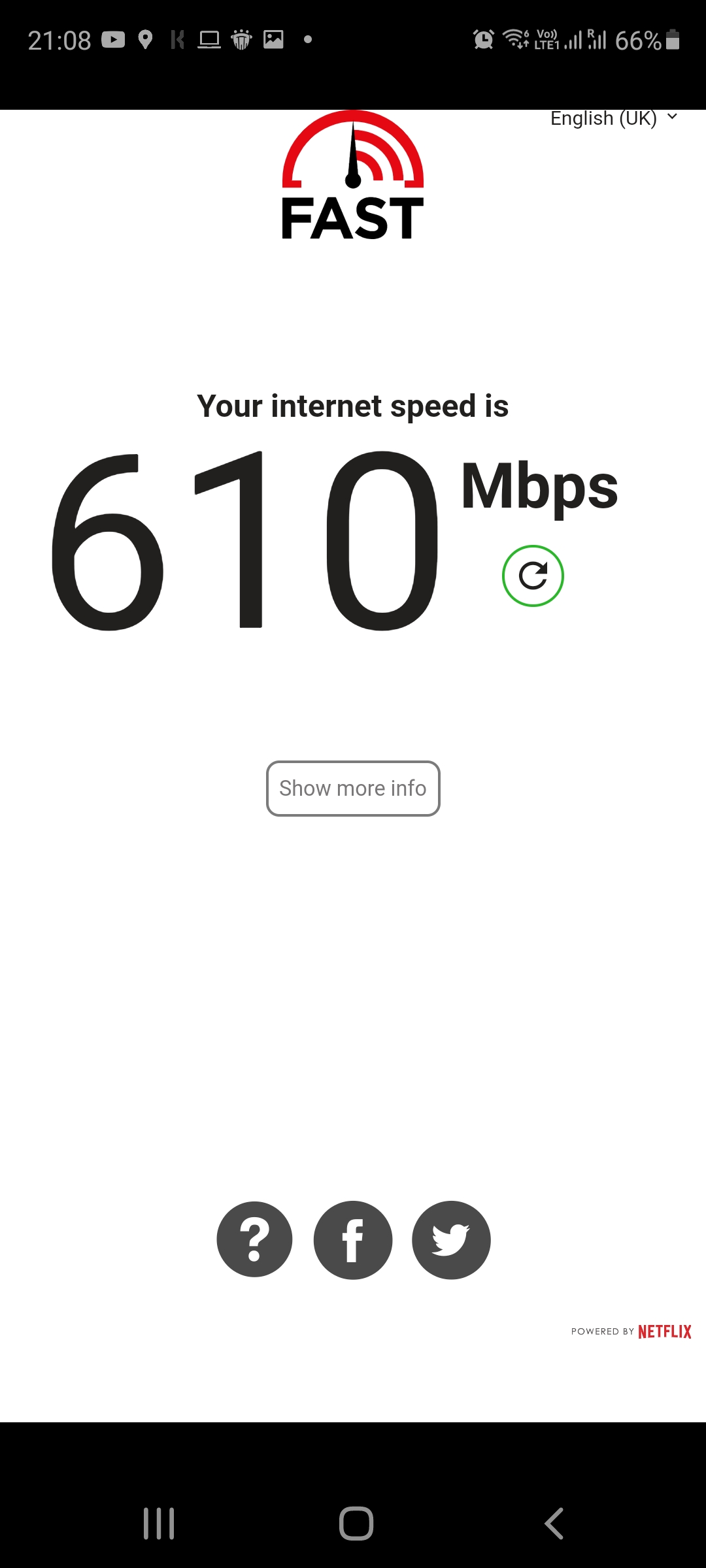Open the English (UK) language dropdown
706x1568 pixels.
pos(613,119)
